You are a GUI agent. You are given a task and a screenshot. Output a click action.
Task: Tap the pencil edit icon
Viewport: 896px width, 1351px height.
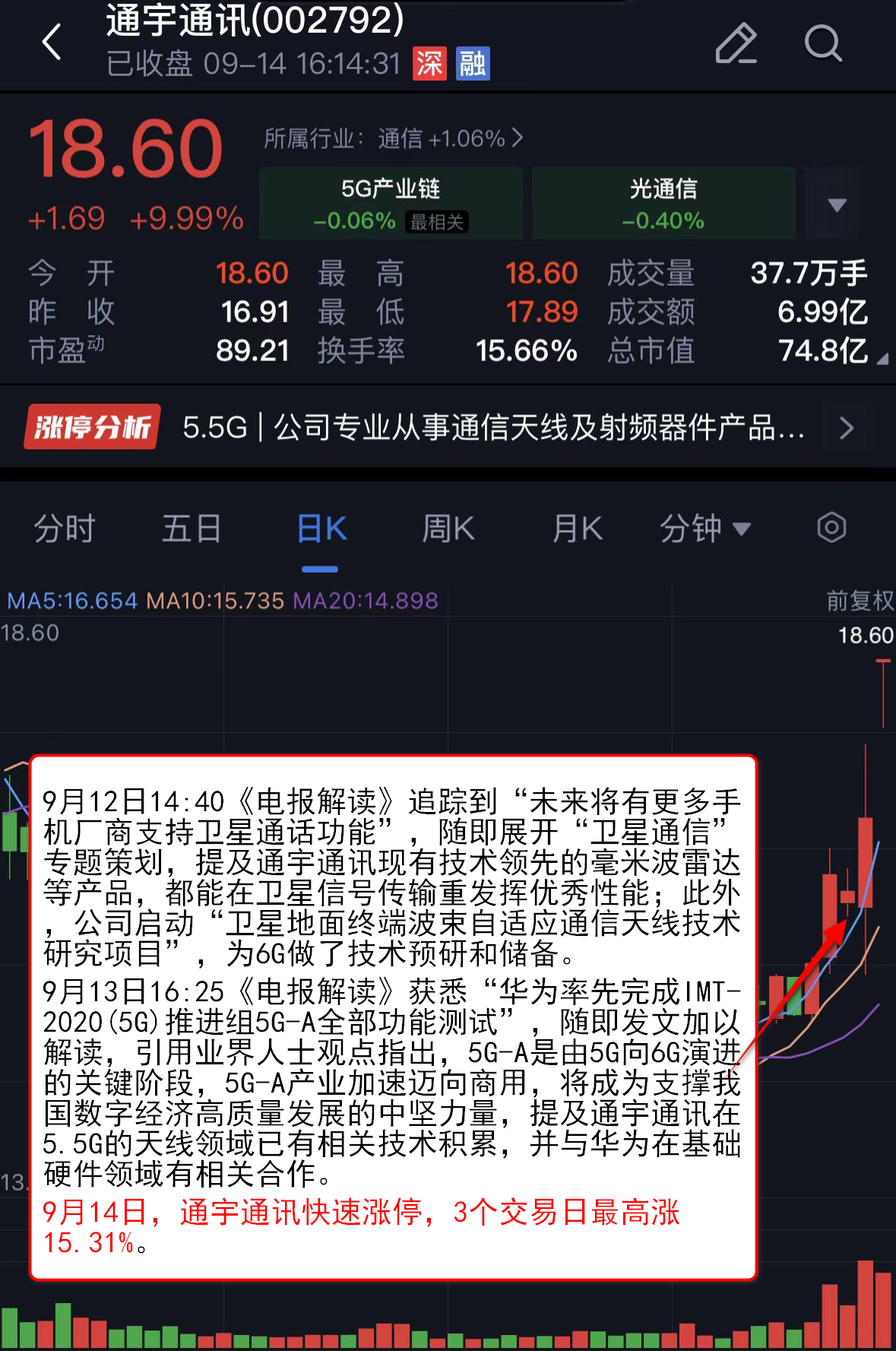pyautogui.click(x=736, y=43)
